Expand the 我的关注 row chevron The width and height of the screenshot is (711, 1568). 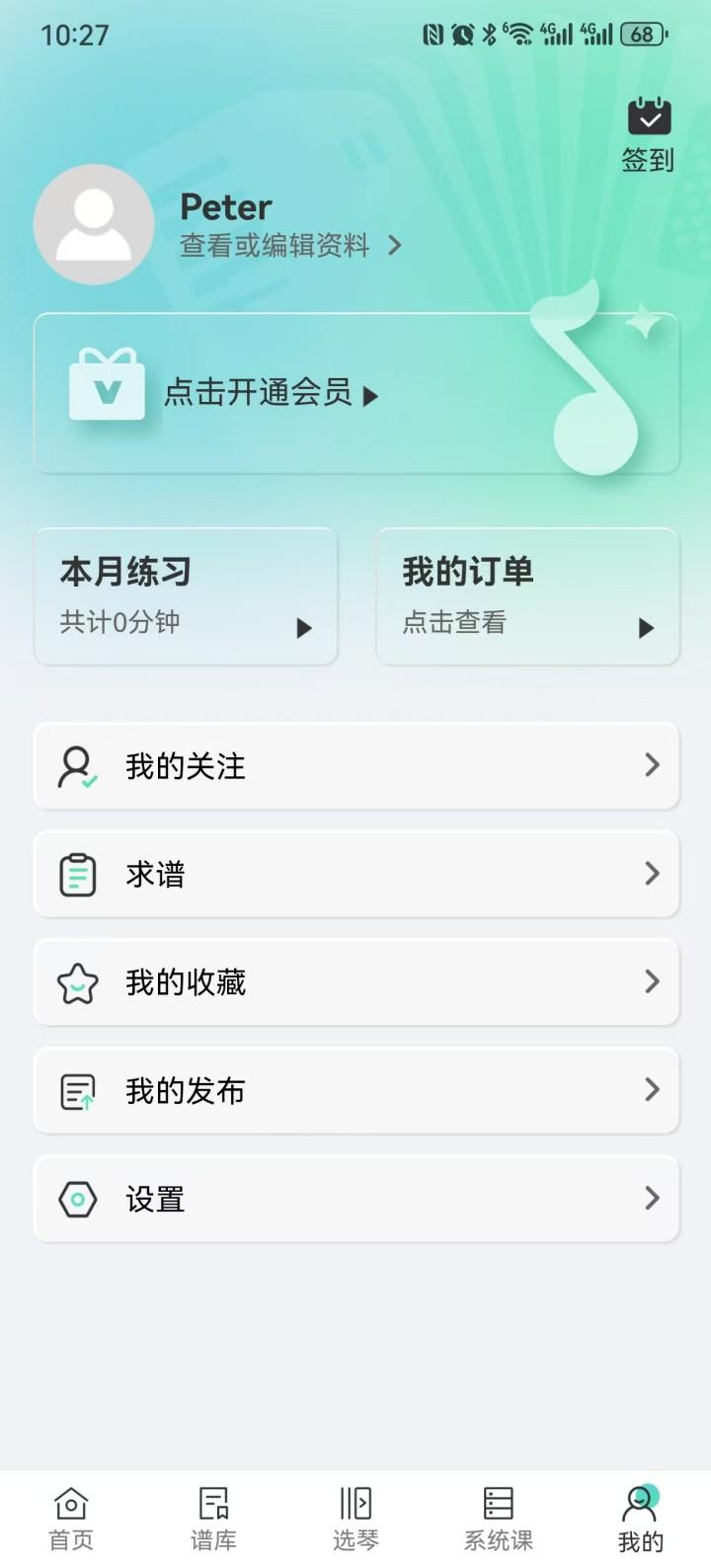point(652,765)
